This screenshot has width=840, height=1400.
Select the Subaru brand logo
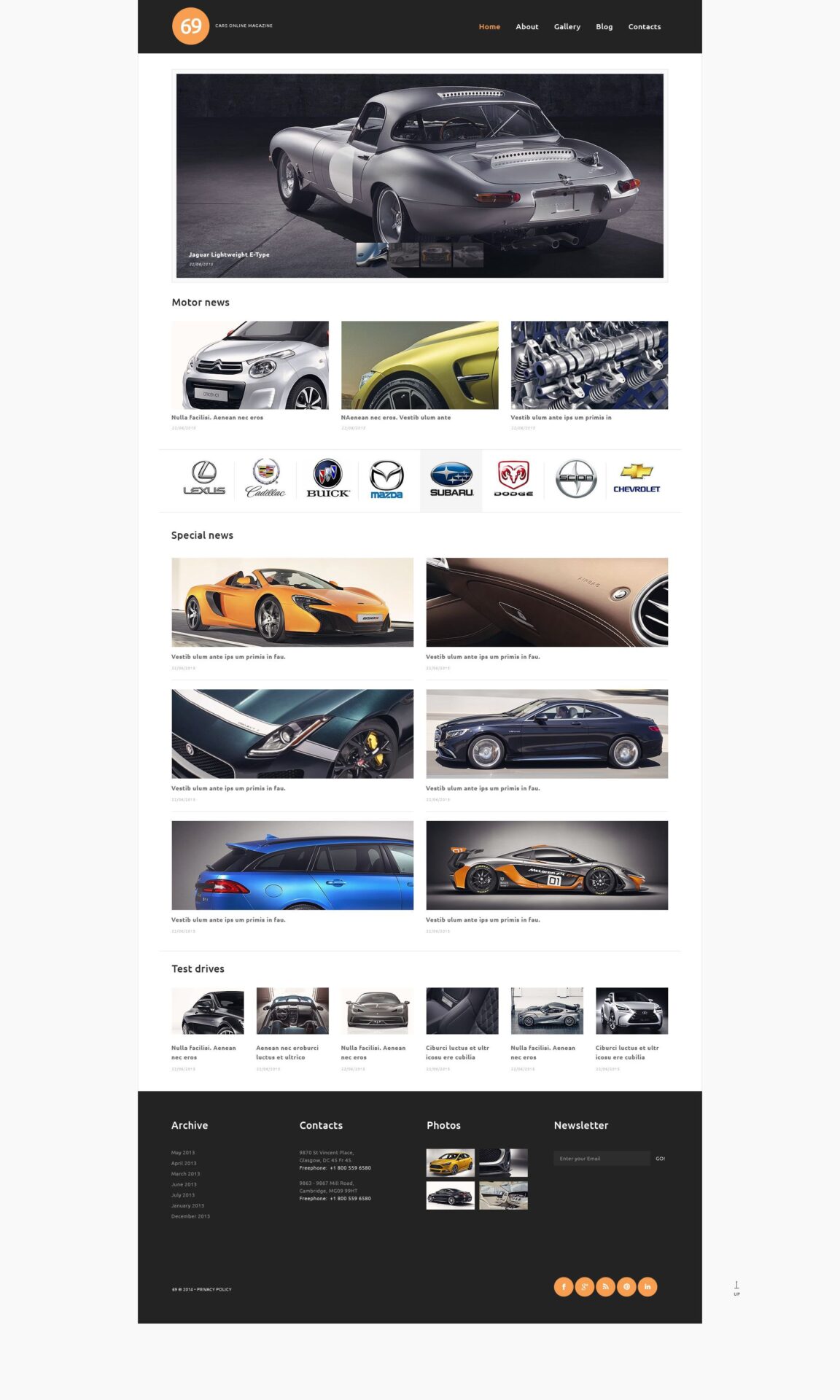click(x=451, y=480)
